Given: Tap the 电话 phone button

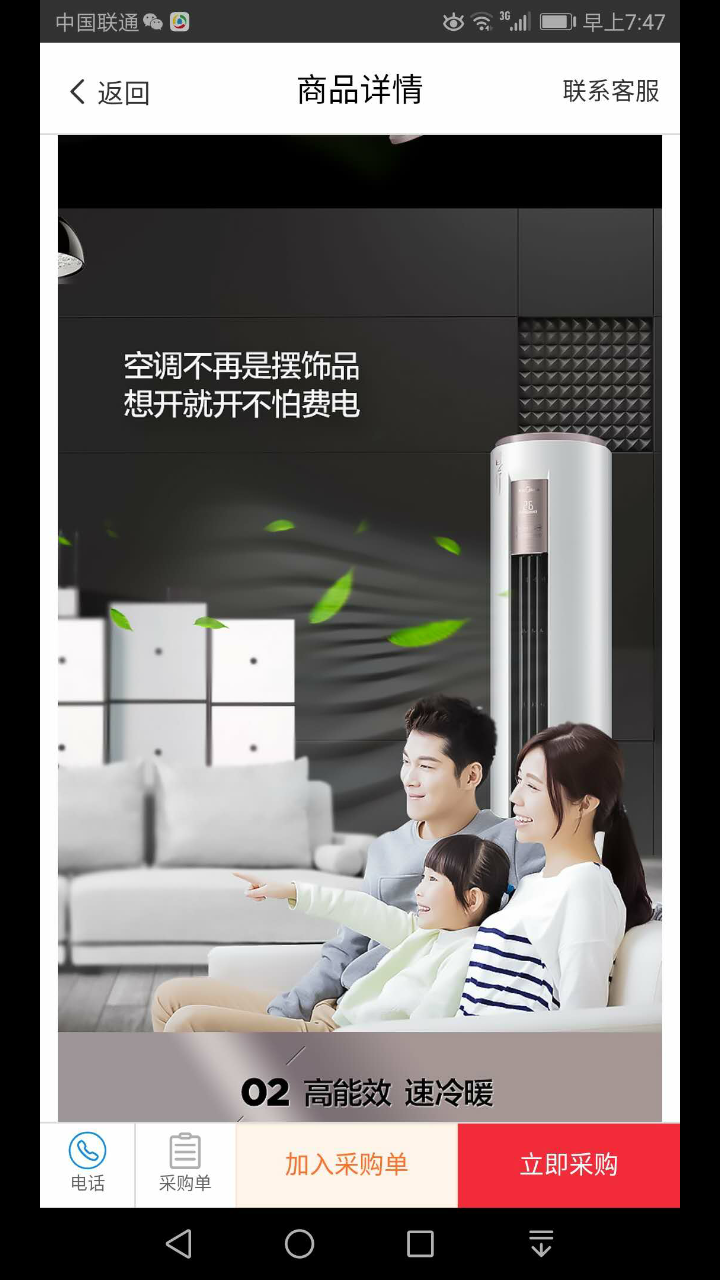Looking at the screenshot, I should click(x=87, y=1164).
